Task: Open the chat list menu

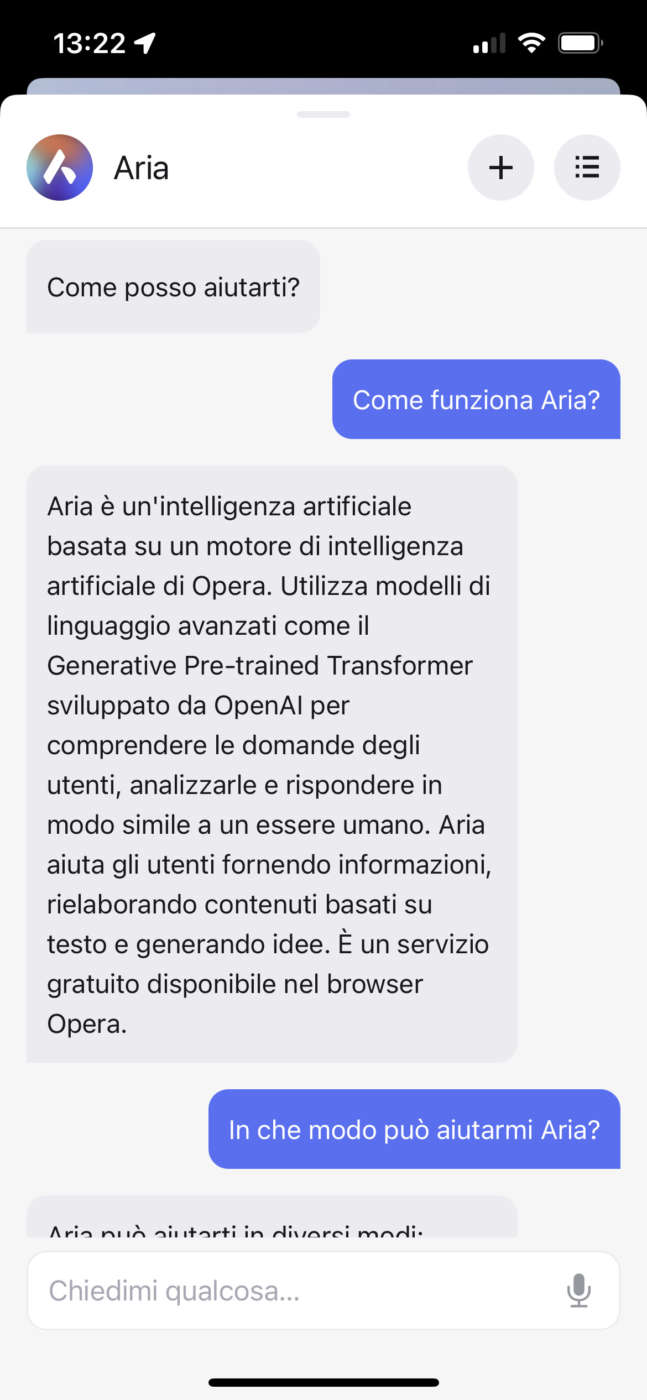Action: click(587, 168)
